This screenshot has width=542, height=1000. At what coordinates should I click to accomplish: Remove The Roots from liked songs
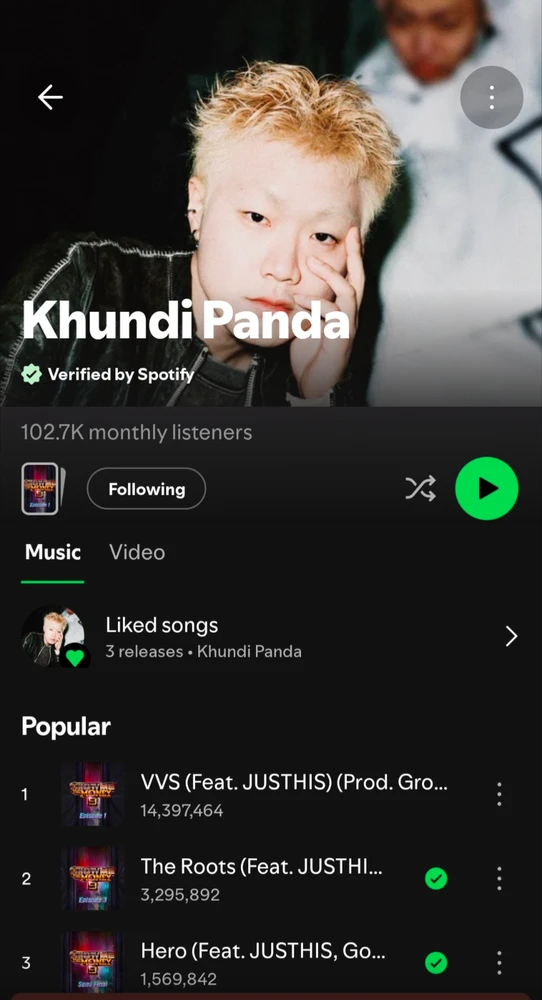[436, 879]
